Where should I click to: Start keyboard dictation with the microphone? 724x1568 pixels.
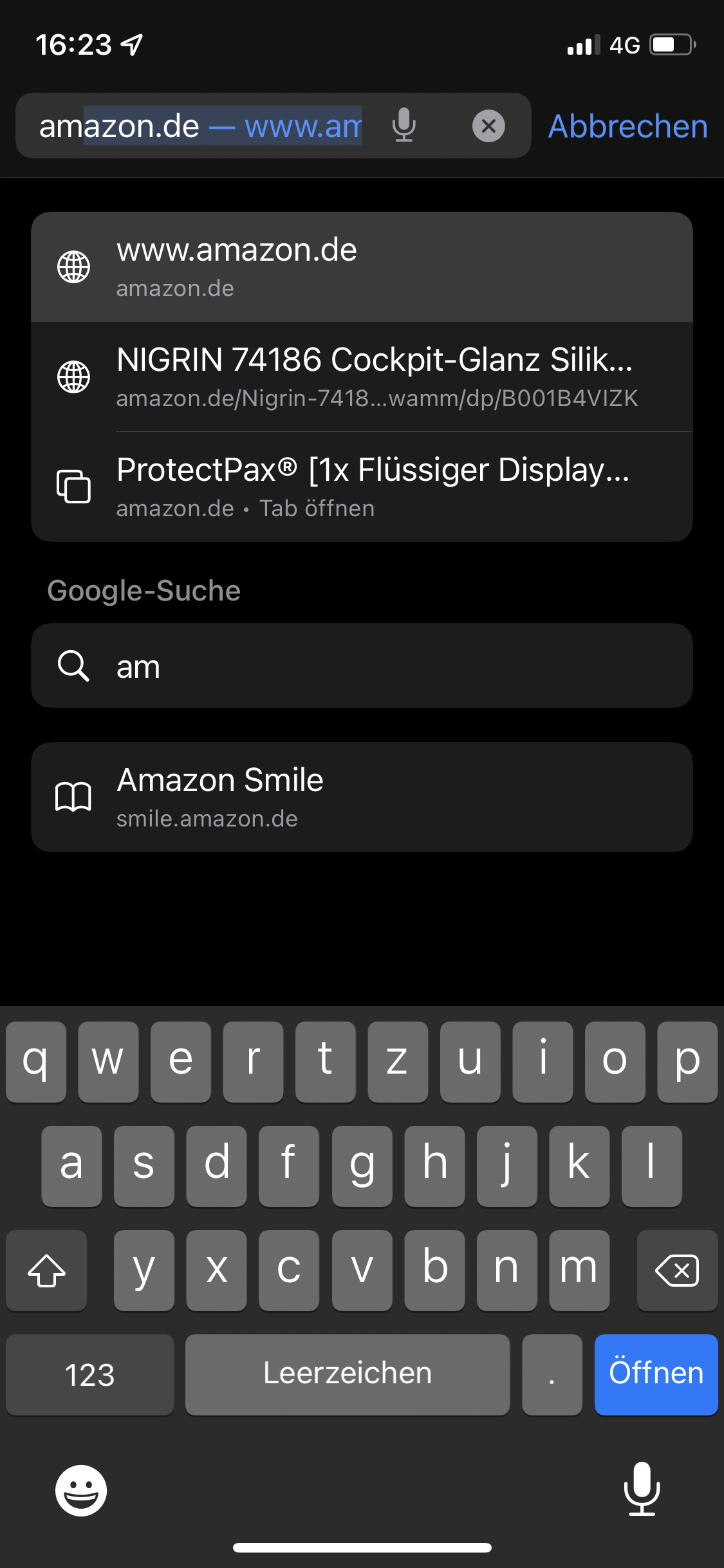click(642, 1489)
